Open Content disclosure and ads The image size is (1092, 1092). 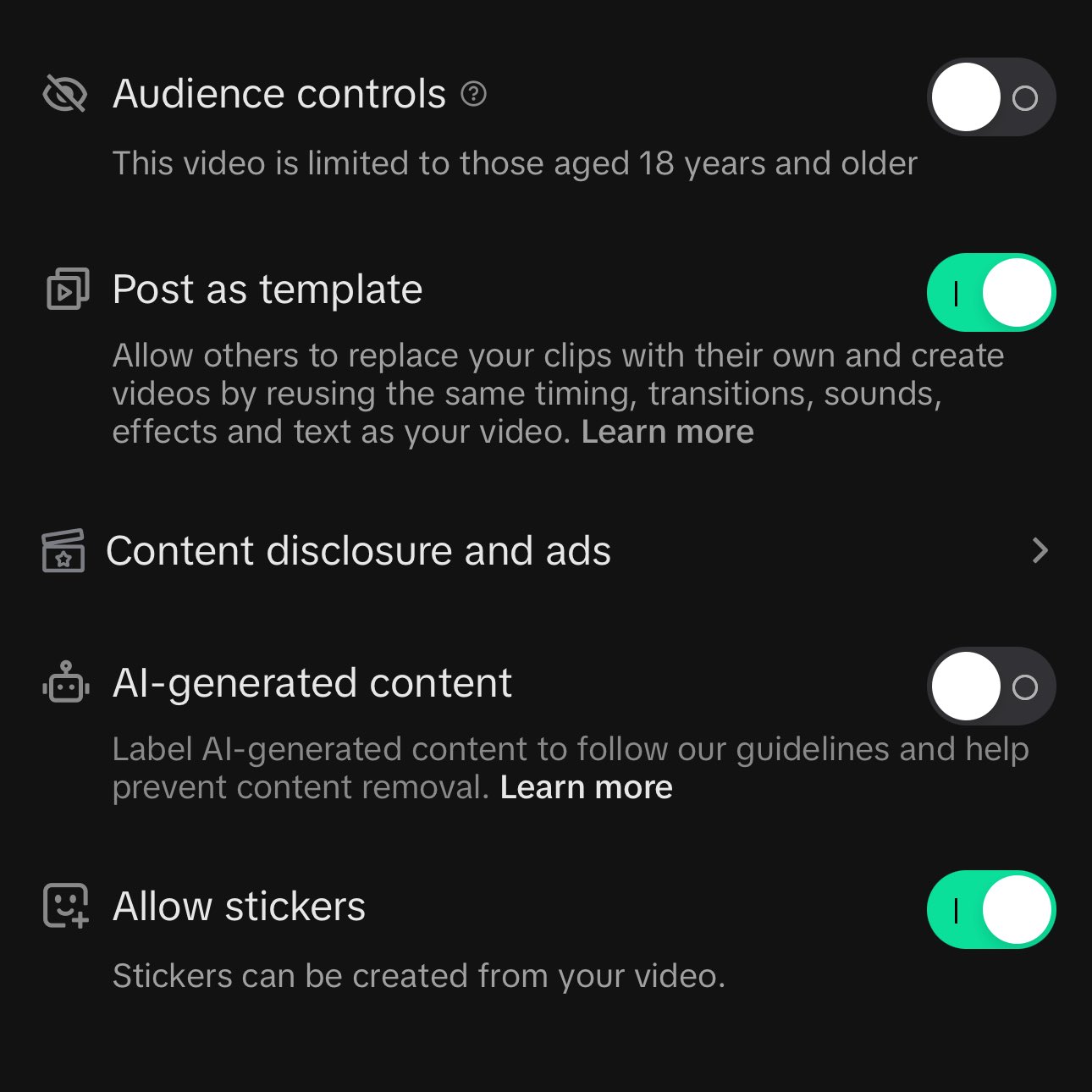point(545,551)
